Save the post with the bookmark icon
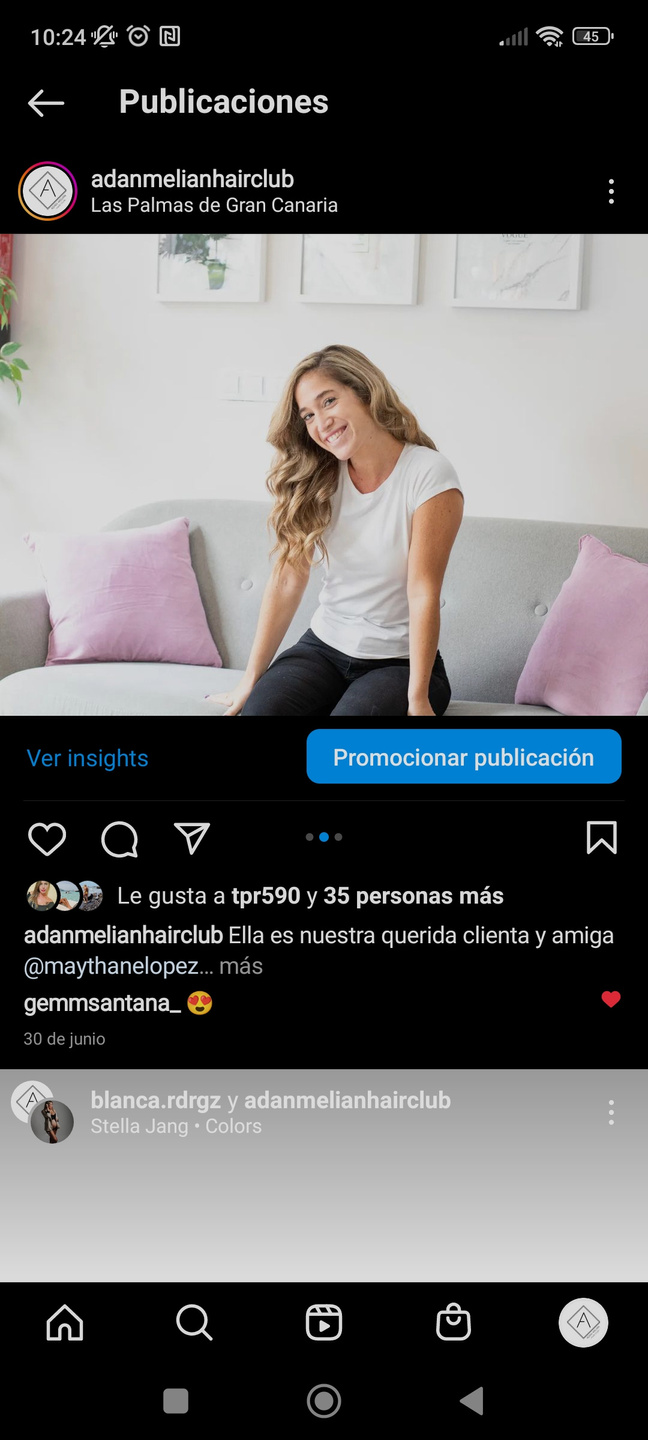The height and width of the screenshot is (1440, 648). [601, 838]
